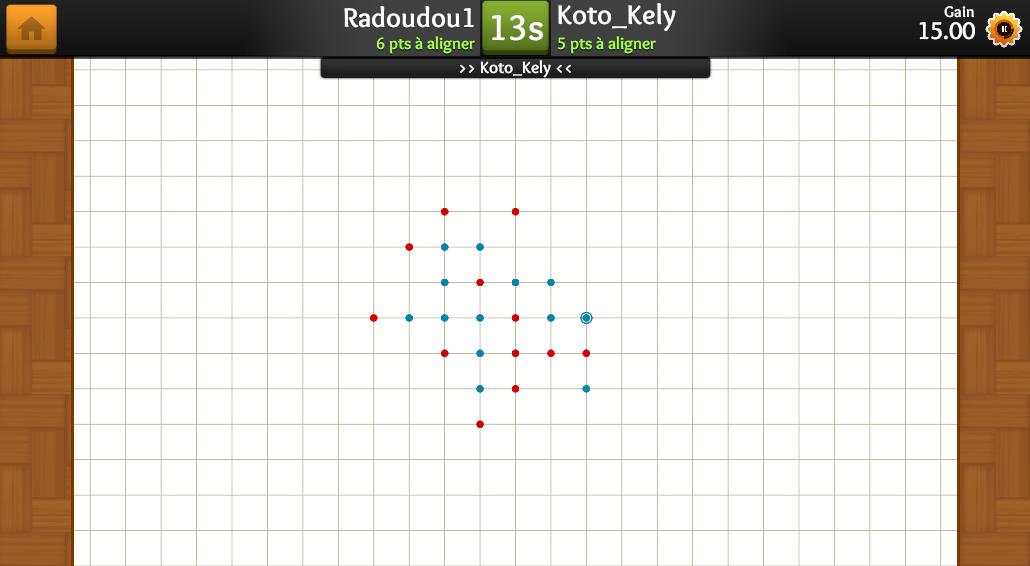The width and height of the screenshot is (1030, 566).
Task: Open Radoudou1 player profile
Action: (x=408, y=17)
